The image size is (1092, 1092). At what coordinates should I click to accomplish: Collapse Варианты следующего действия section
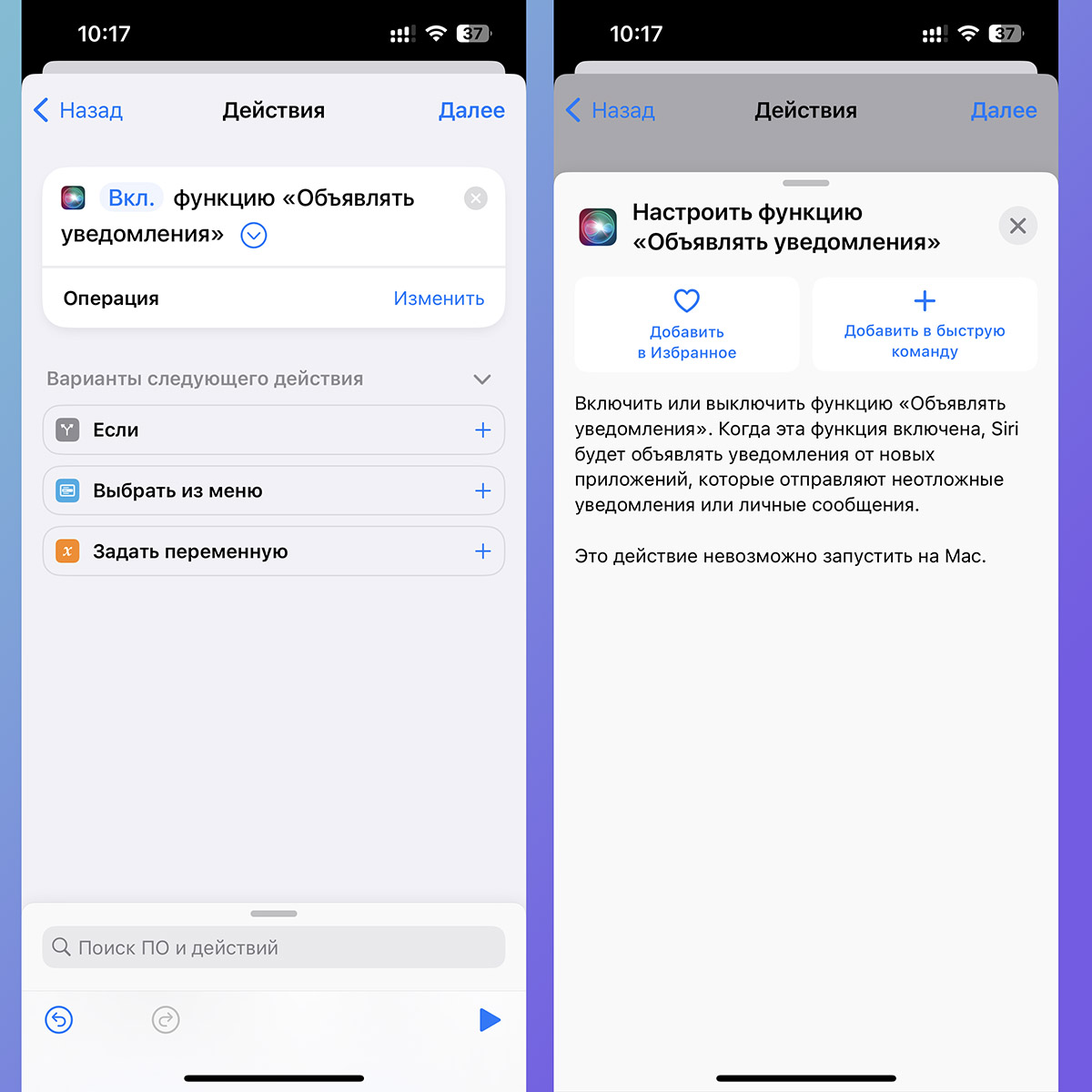click(x=482, y=379)
